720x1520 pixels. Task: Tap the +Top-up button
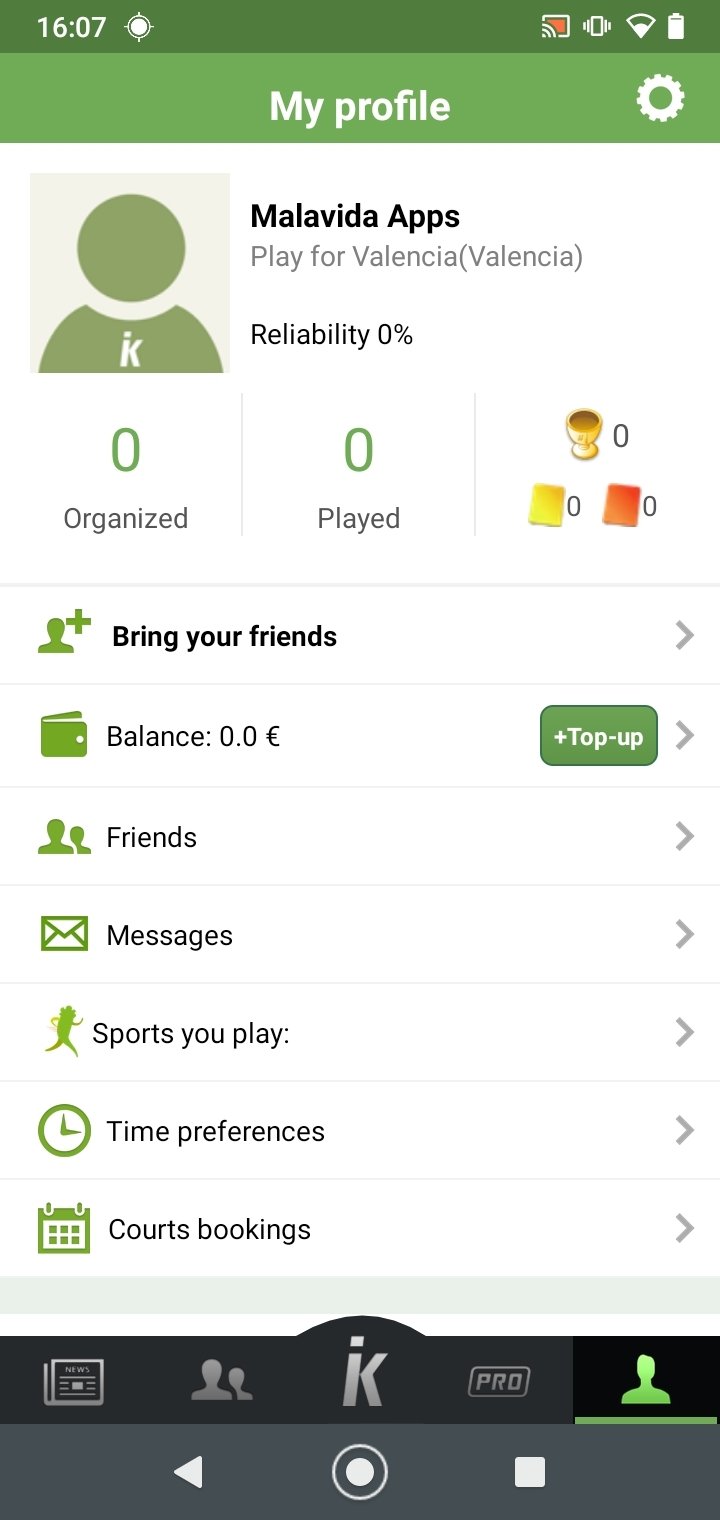[599, 736]
